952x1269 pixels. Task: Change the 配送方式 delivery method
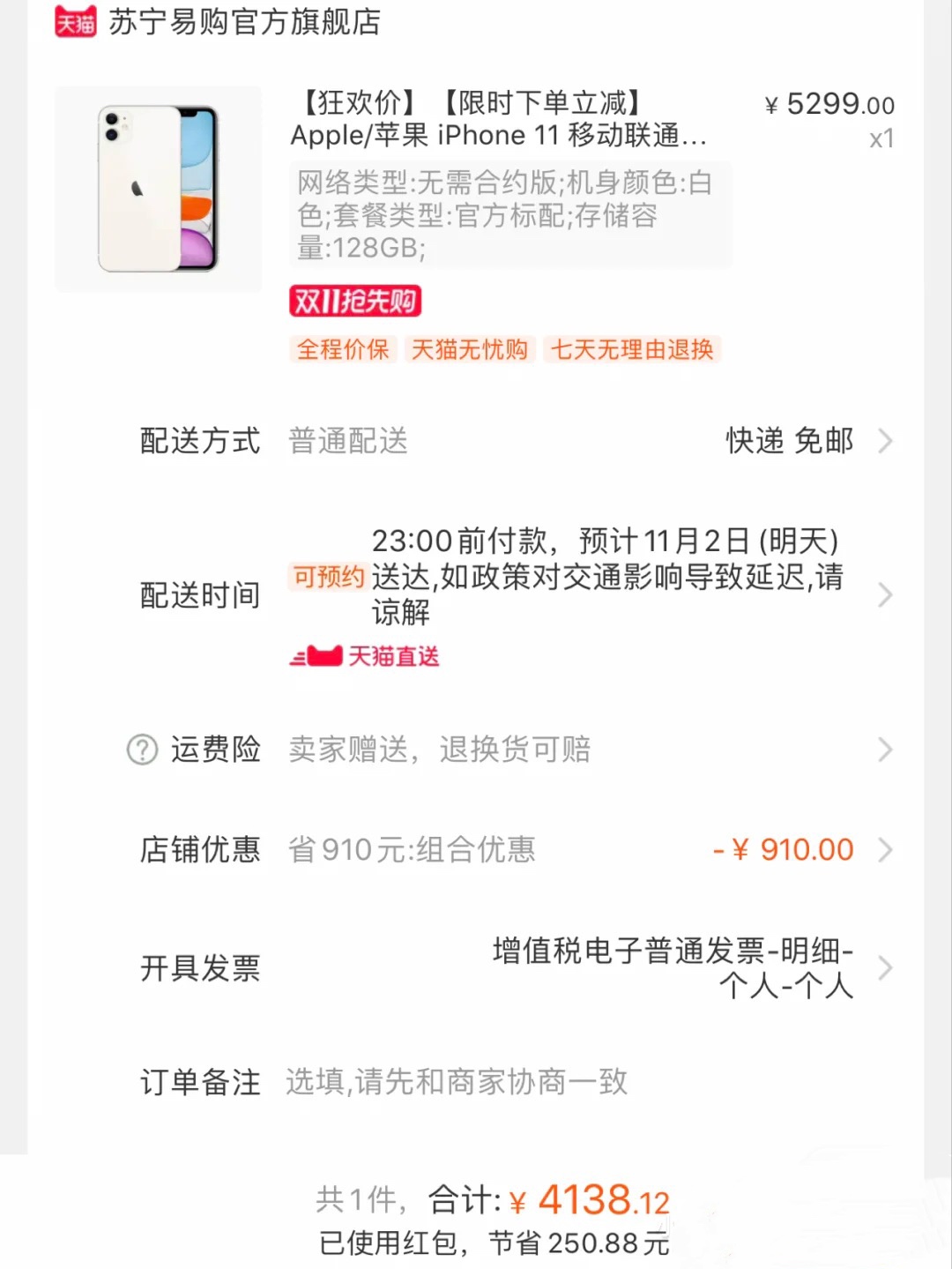point(885,440)
